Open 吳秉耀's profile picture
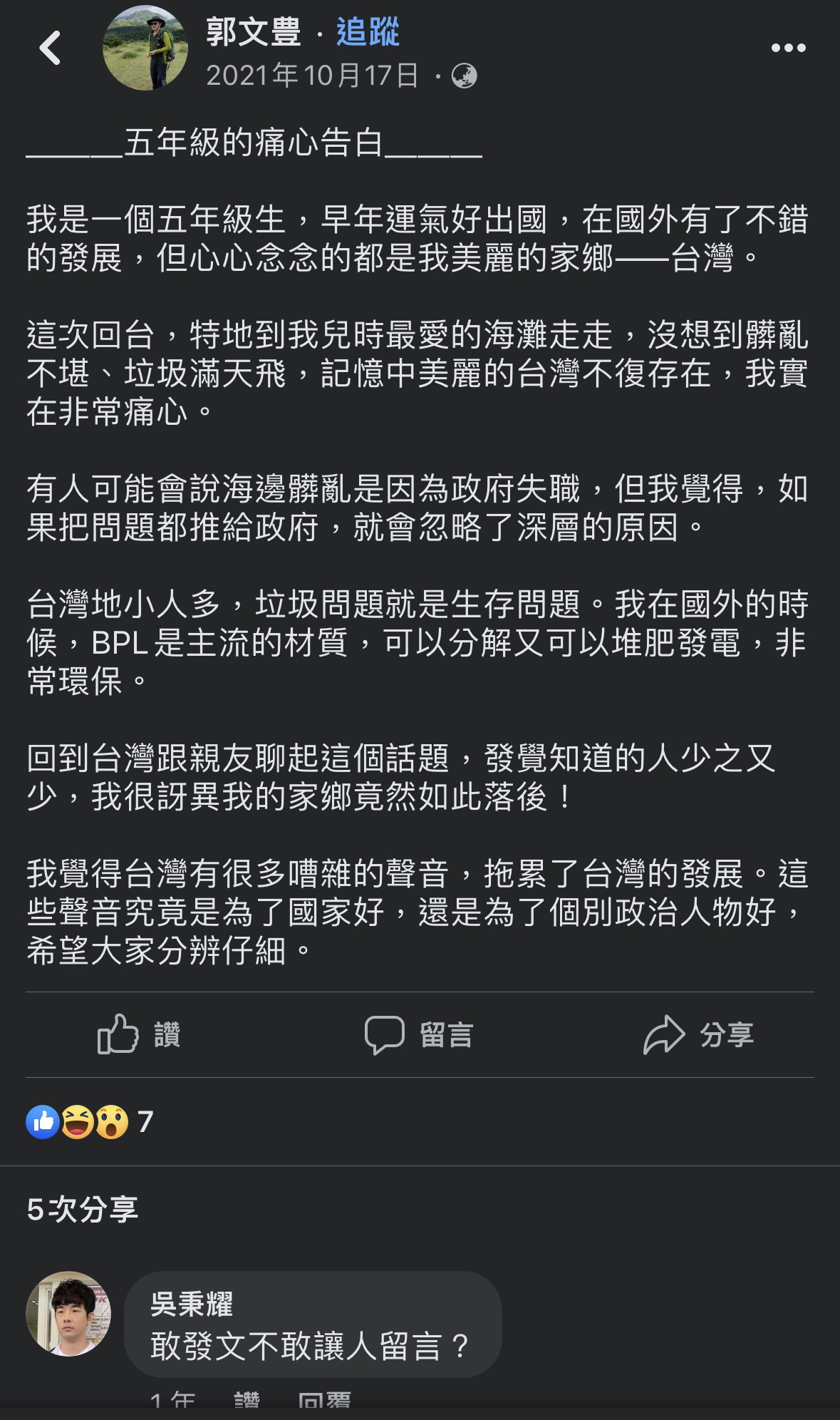This screenshot has height=1420, width=840. click(x=68, y=1314)
